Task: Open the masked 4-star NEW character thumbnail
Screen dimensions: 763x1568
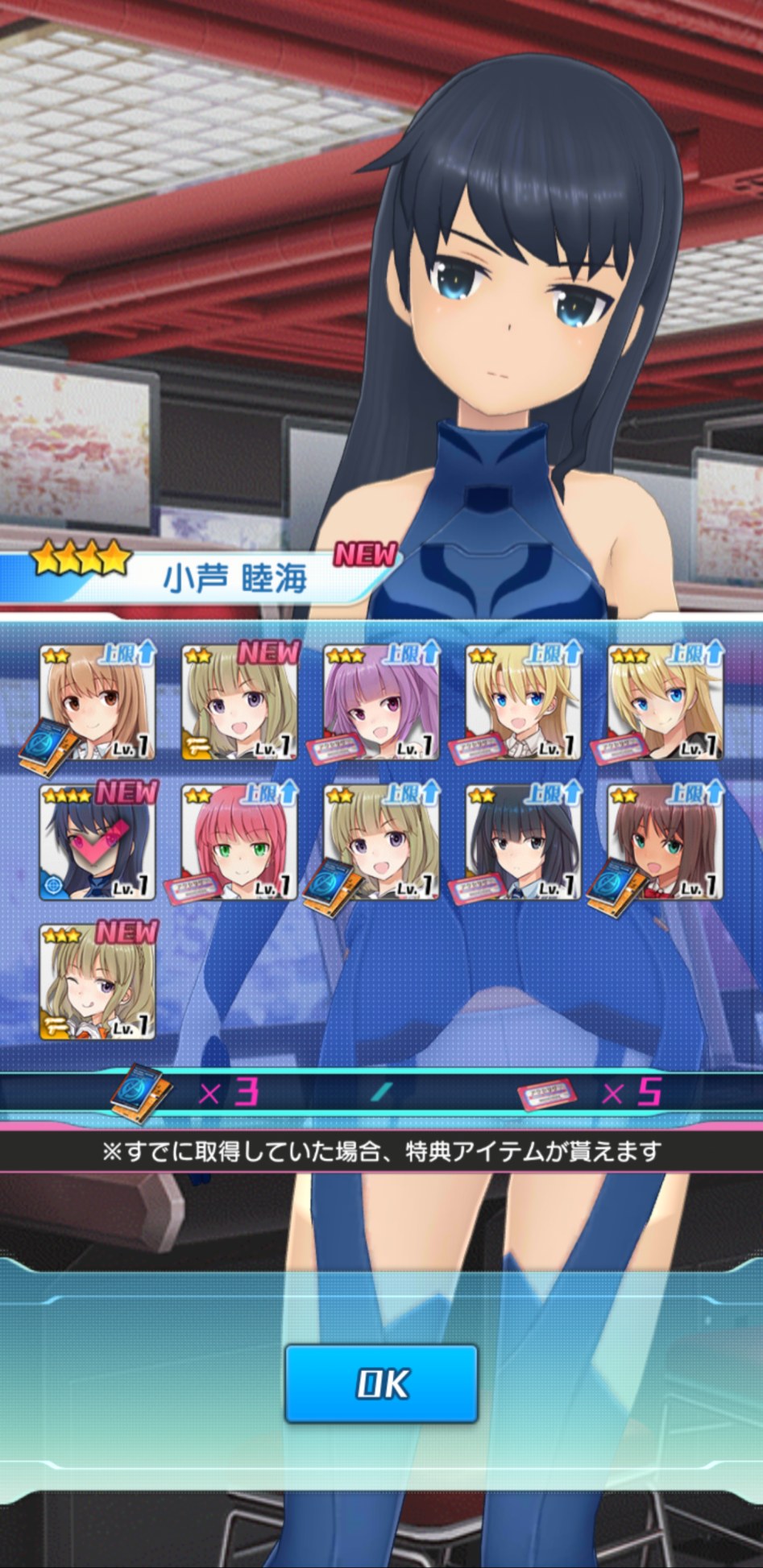Action: (93, 842)
